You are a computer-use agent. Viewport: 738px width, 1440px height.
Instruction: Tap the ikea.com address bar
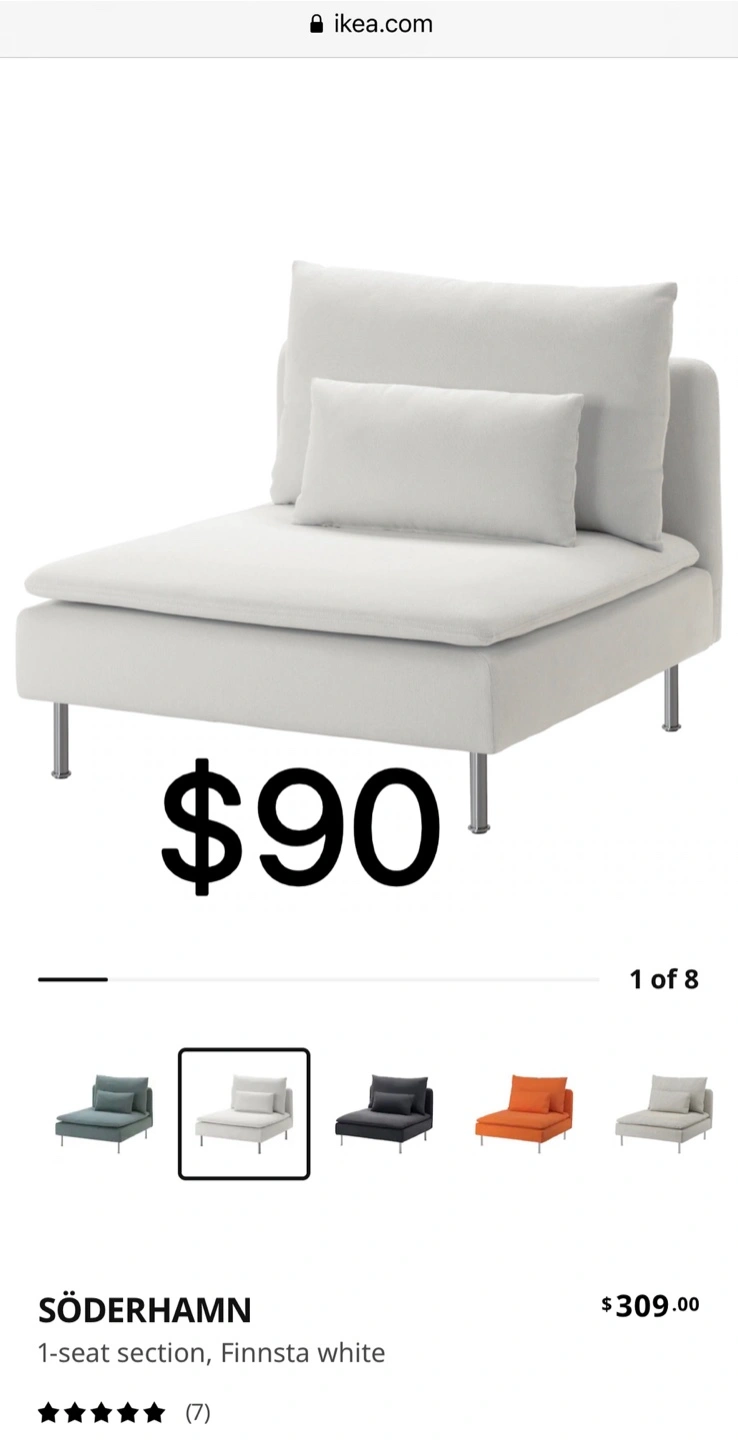(370, 24)
